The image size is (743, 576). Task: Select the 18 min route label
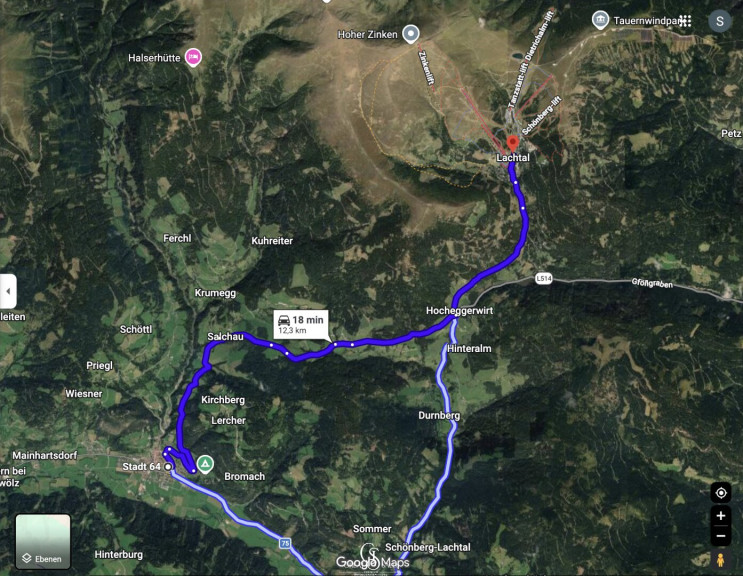click(301, 324)
